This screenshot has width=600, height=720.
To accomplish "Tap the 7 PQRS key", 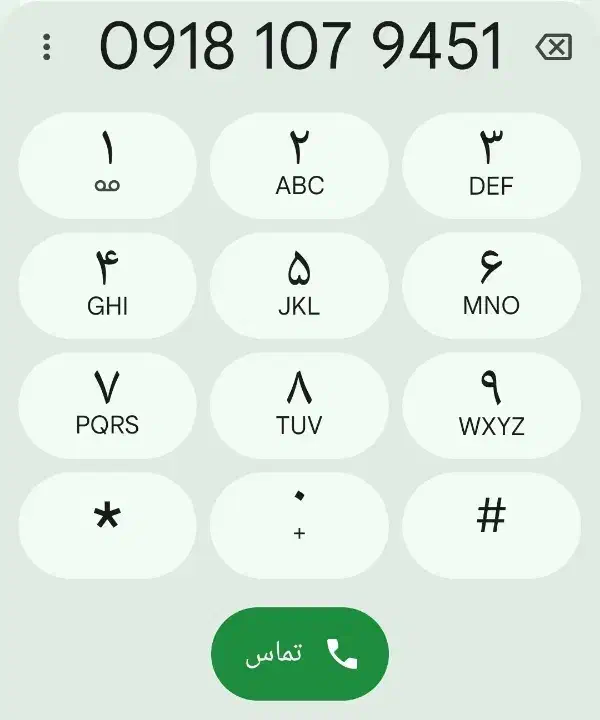I will [x=107, y=405].
